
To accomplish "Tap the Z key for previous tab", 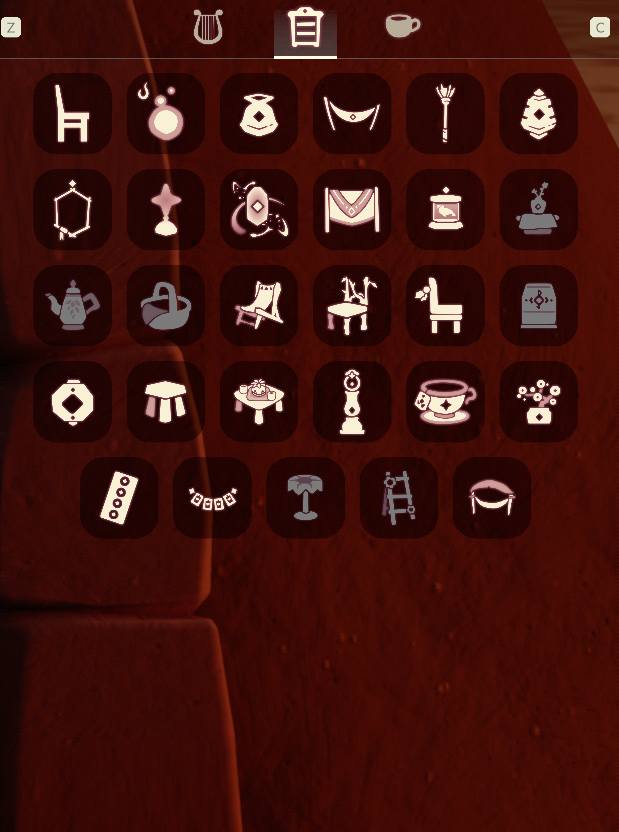I will pyautogui.click(x=11, y=27).
